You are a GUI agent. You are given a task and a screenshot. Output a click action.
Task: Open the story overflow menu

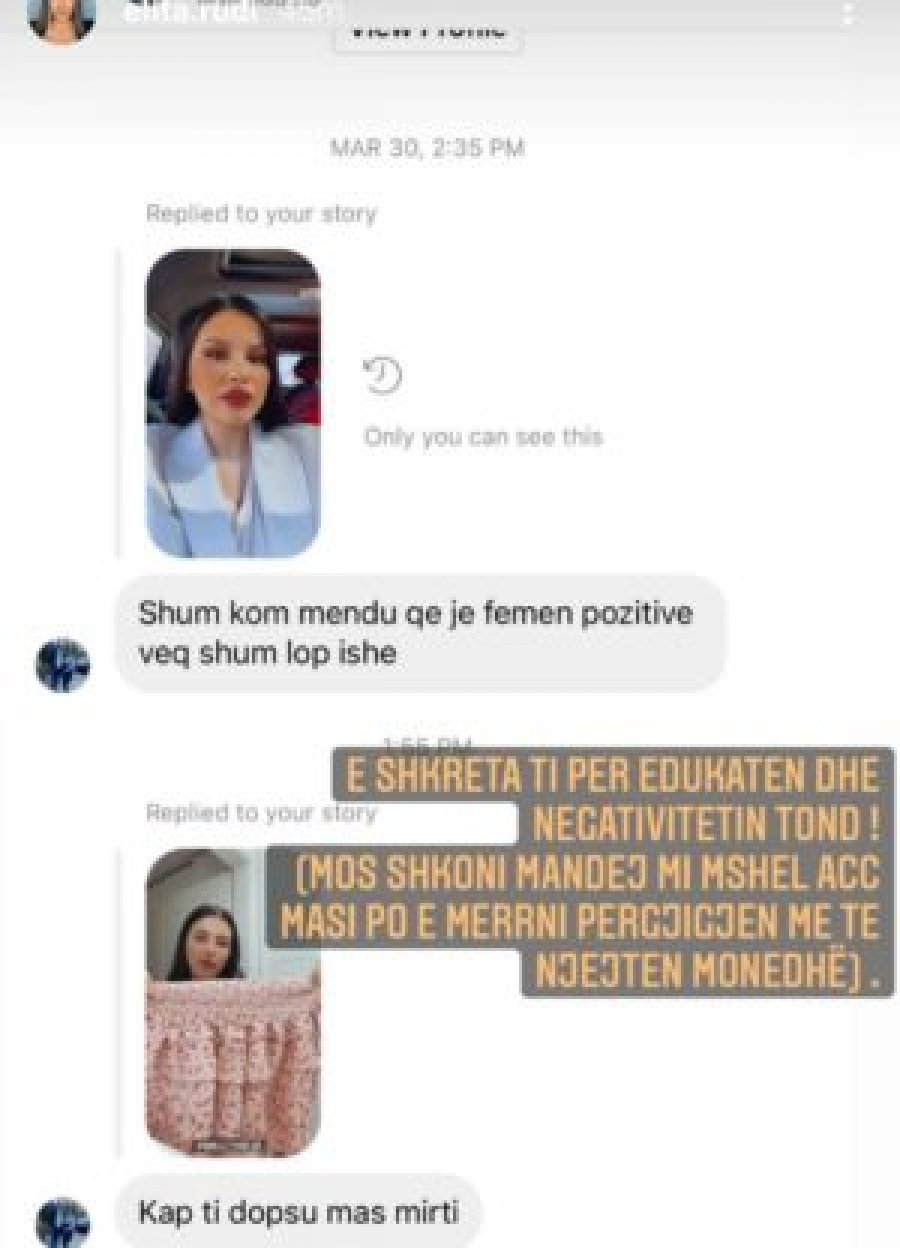(848, 14)
